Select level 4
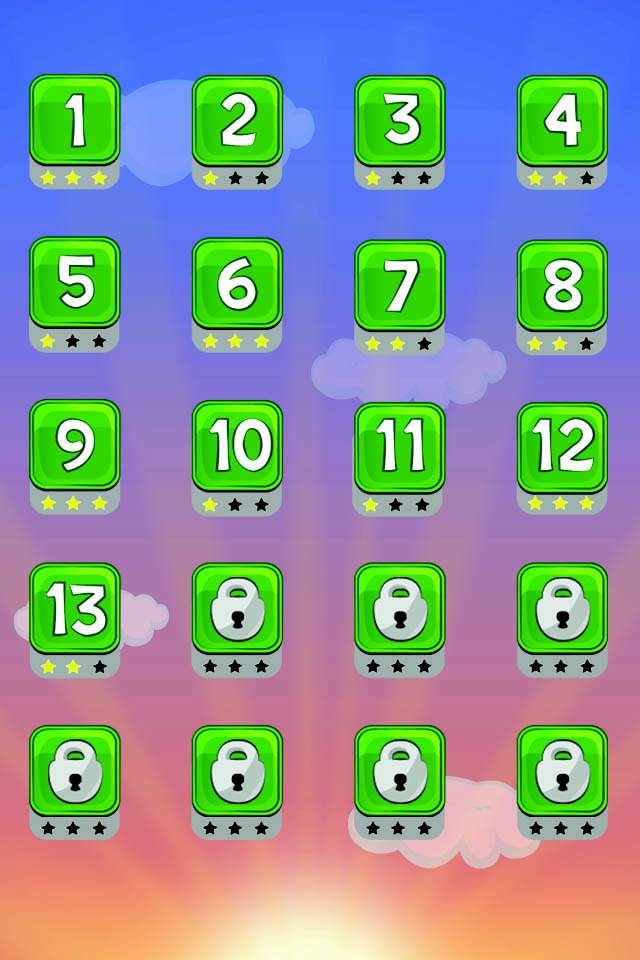Viewport: 640px width, 960px height. [562, 120]
